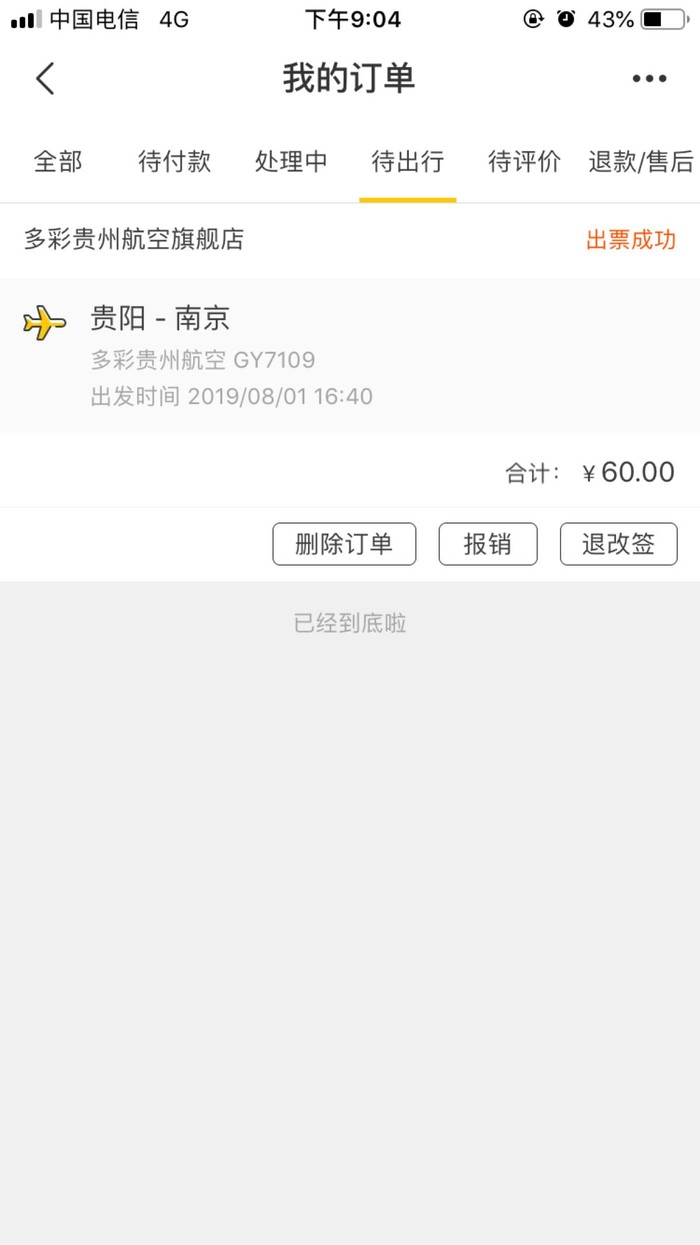Open the 多彩贵州航空旗舰店 store
The height and width of the screenshot is (1245, 700).
coord(134,240)
